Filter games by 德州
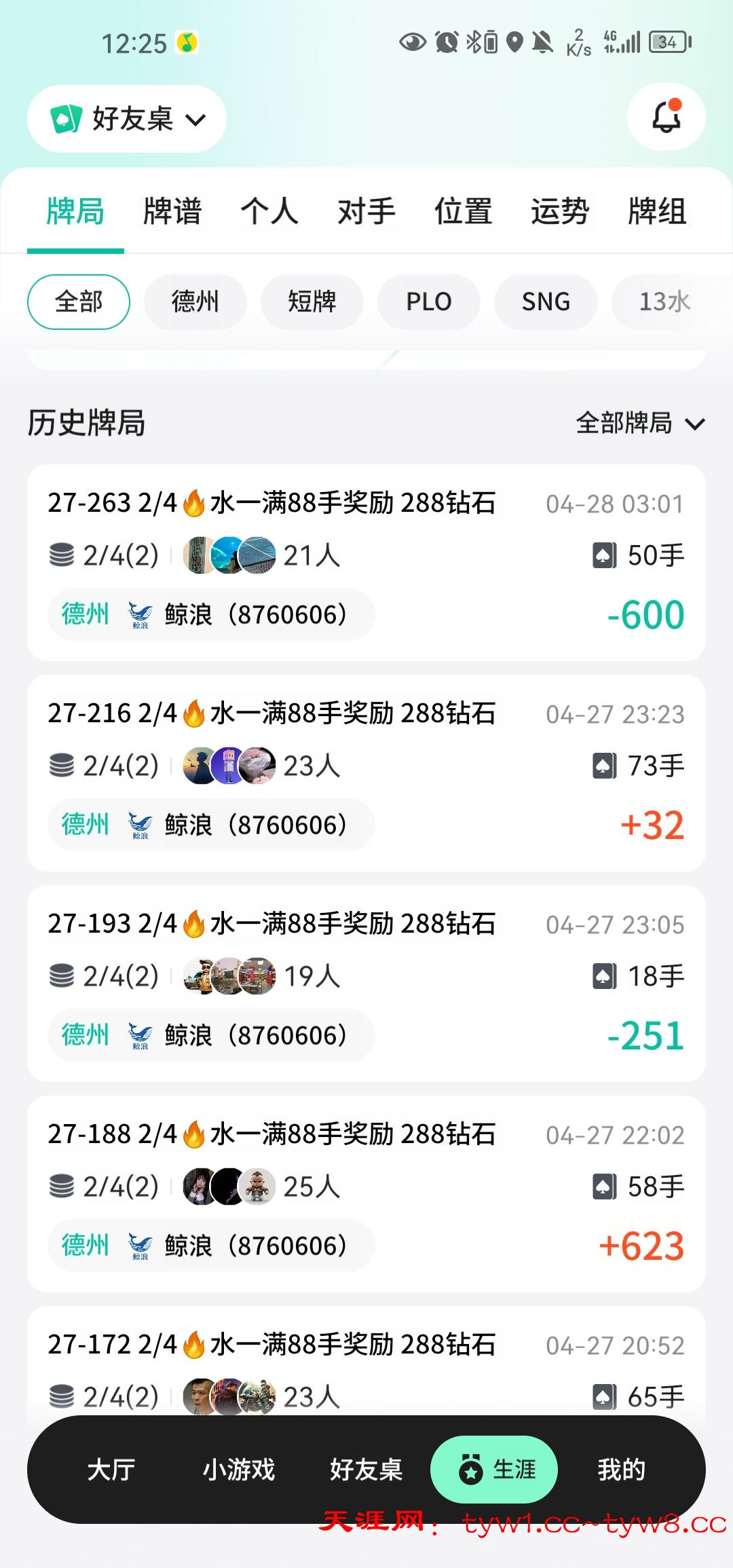 point(195,302)
